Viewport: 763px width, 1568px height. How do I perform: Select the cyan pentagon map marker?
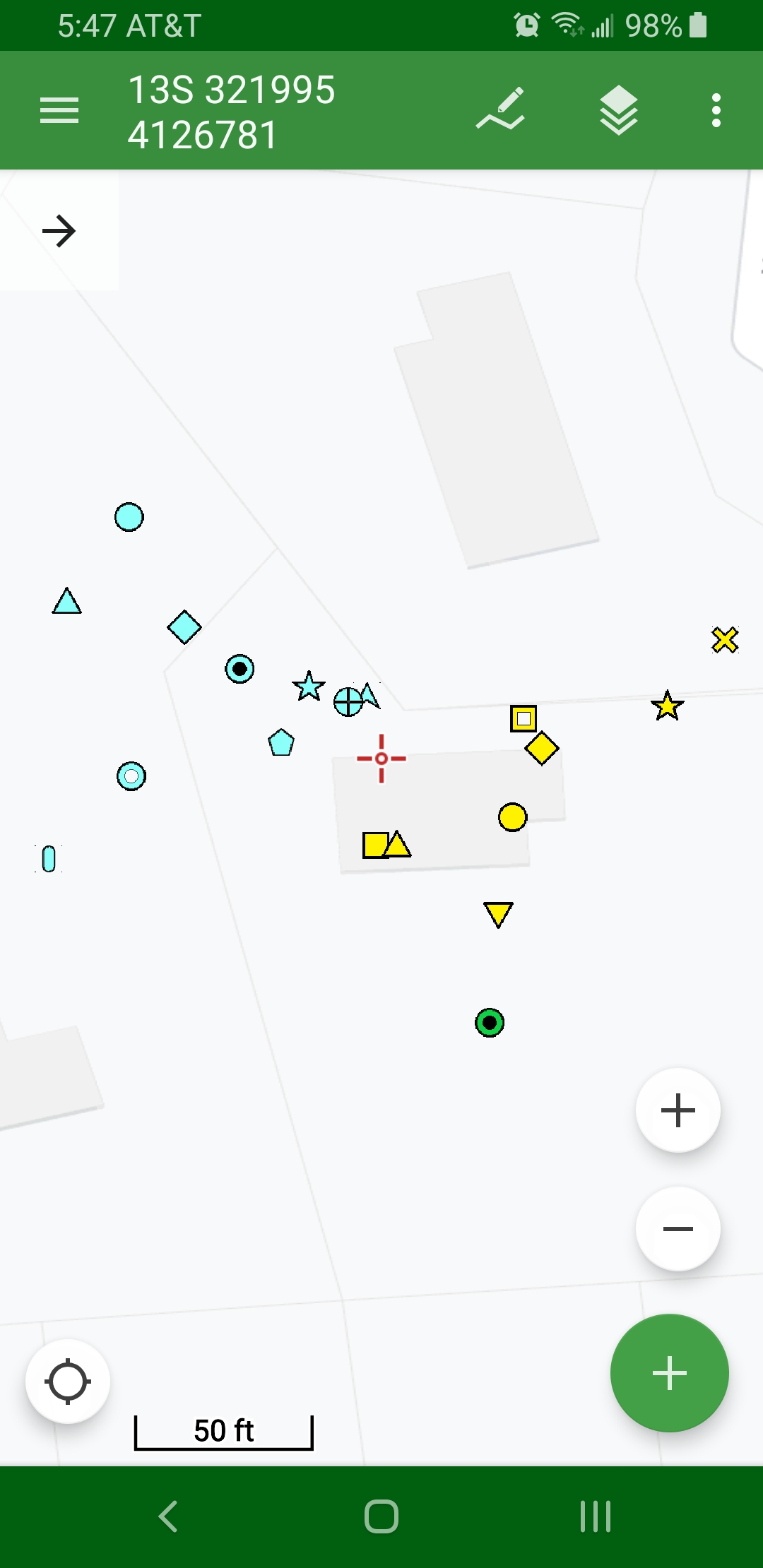pos(281,743)
